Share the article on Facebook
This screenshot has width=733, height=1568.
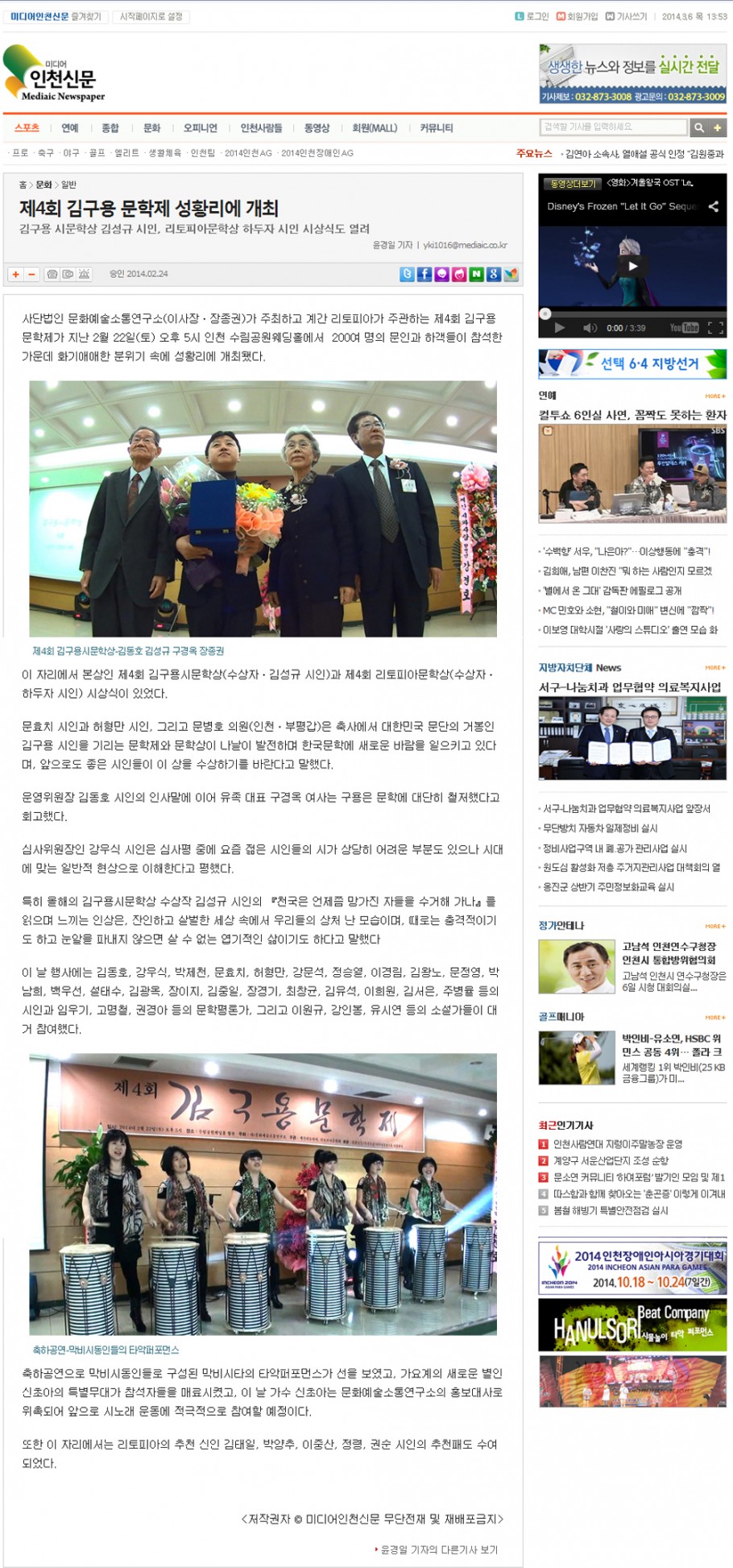click(x=424, y=274)
